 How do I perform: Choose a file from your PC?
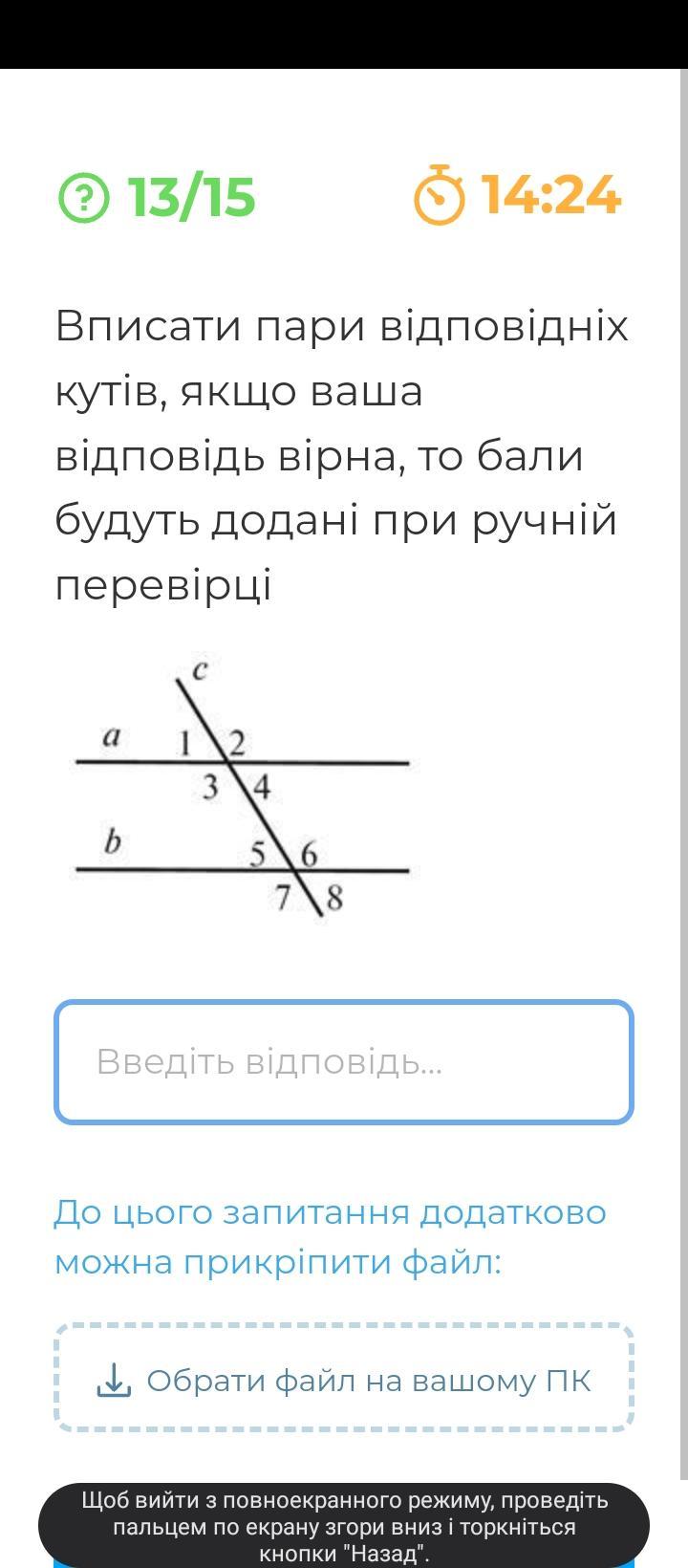344,1379
